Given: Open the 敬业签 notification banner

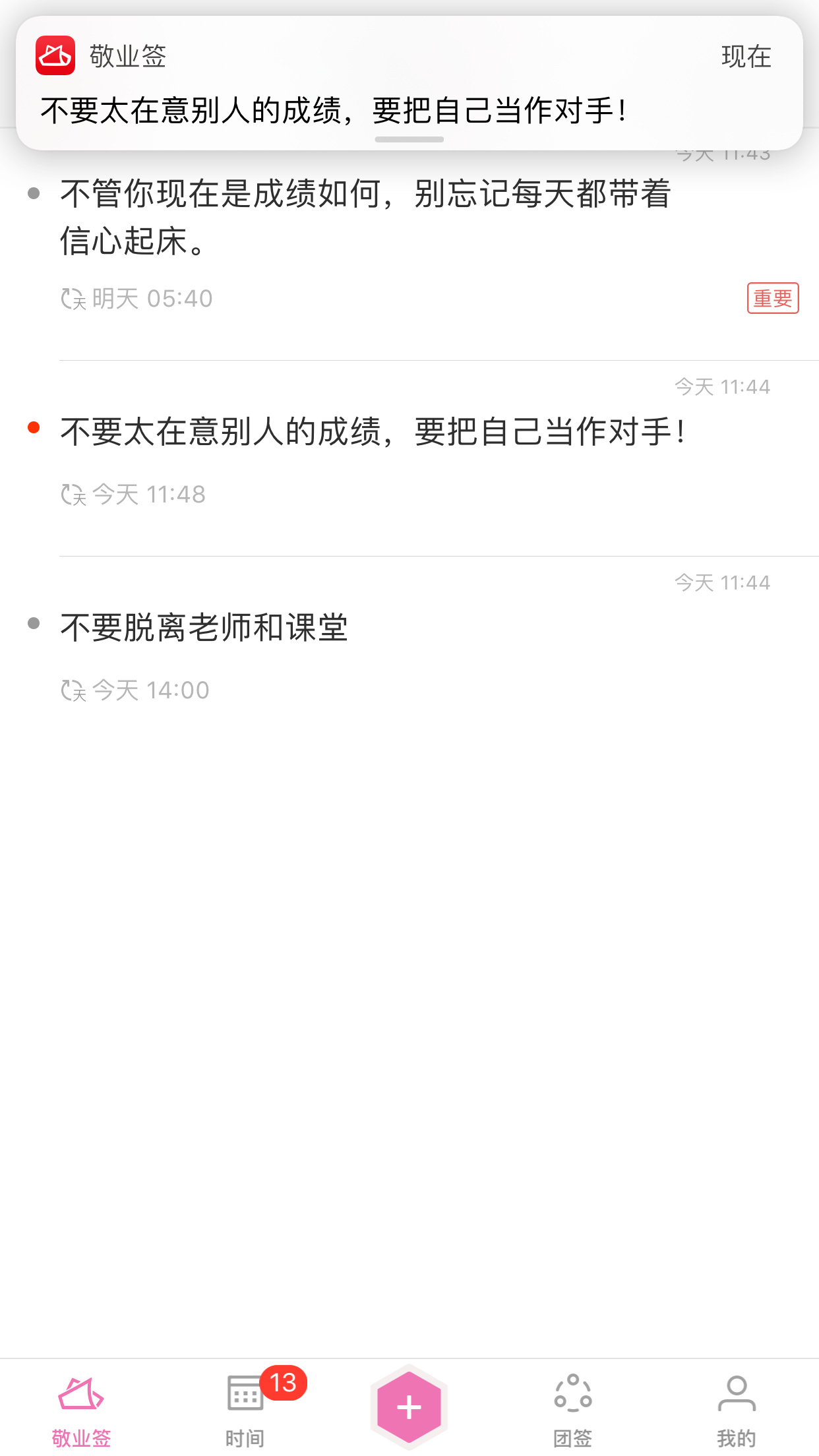Looking at the screenshot, I should click(409, 83).
